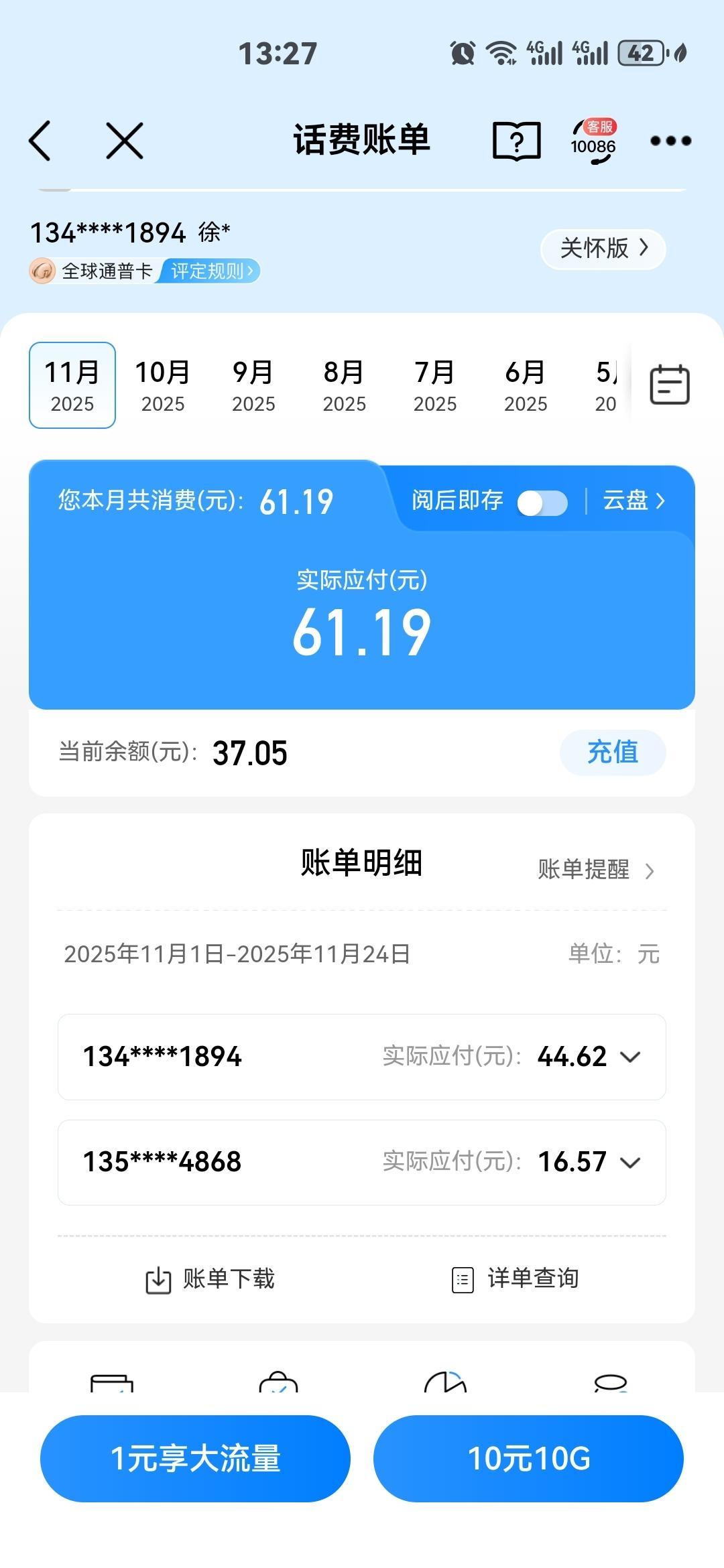The width and height of the screenshot is (724, 1568).
Task: Toggle the 阅后即存 switch
Action: 542,502
